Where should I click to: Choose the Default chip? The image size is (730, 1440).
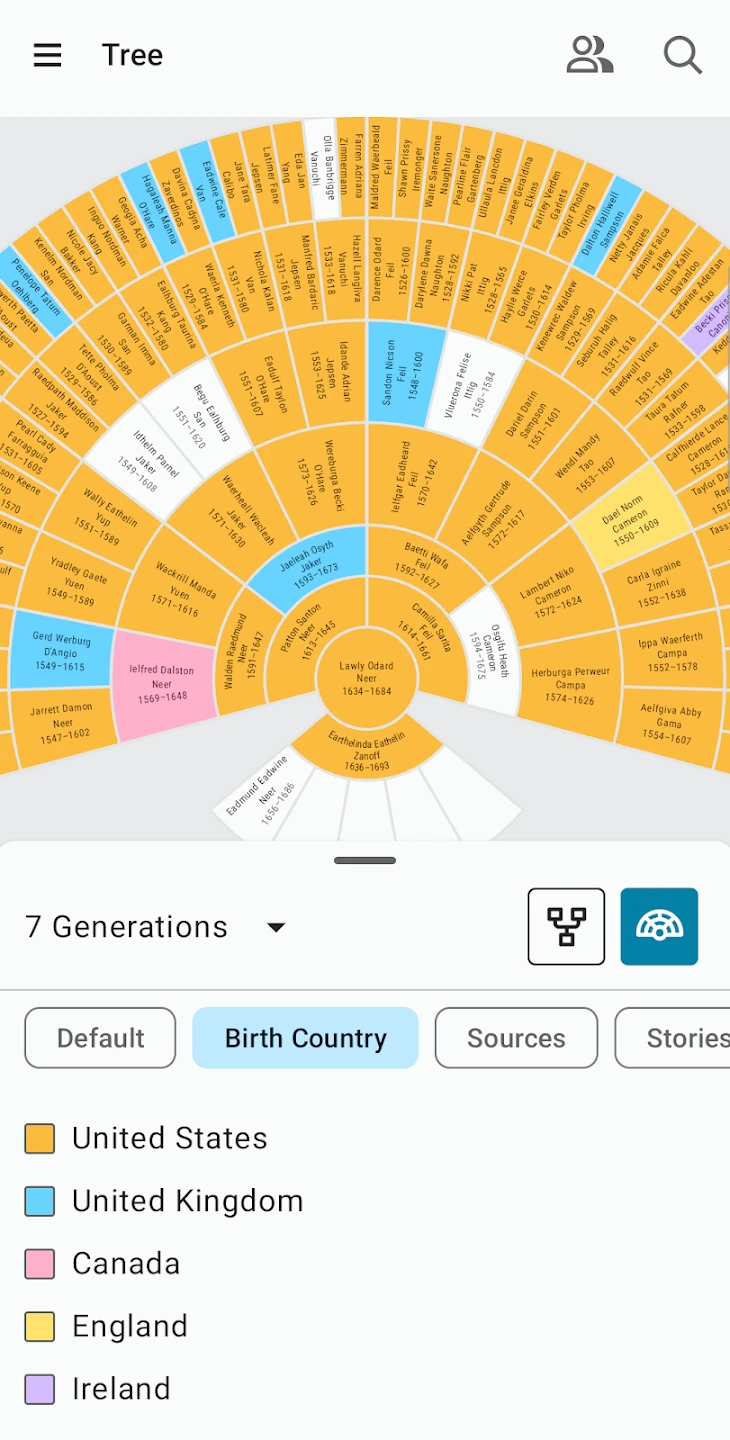100,1038
